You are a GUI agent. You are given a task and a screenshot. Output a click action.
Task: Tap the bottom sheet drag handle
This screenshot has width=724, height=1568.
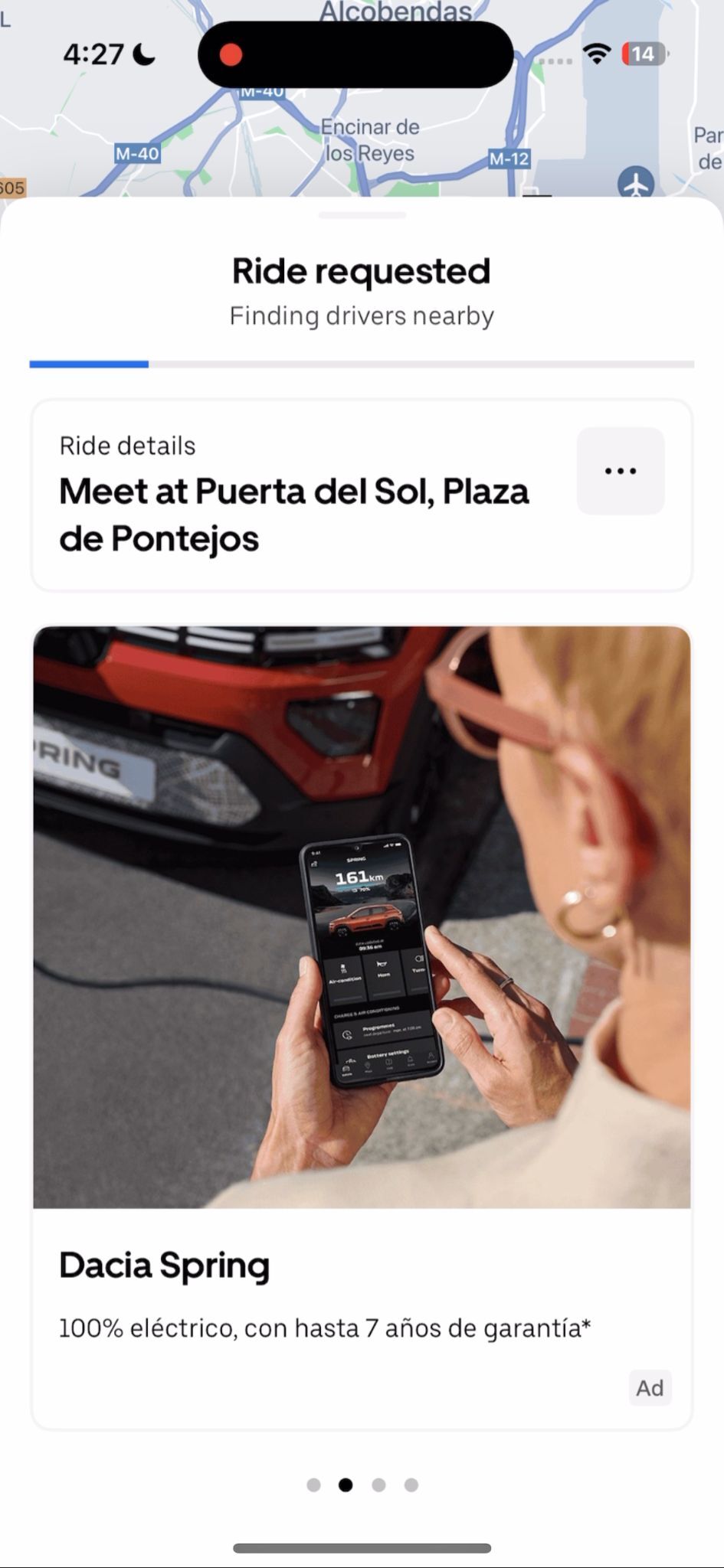(362, 216)
